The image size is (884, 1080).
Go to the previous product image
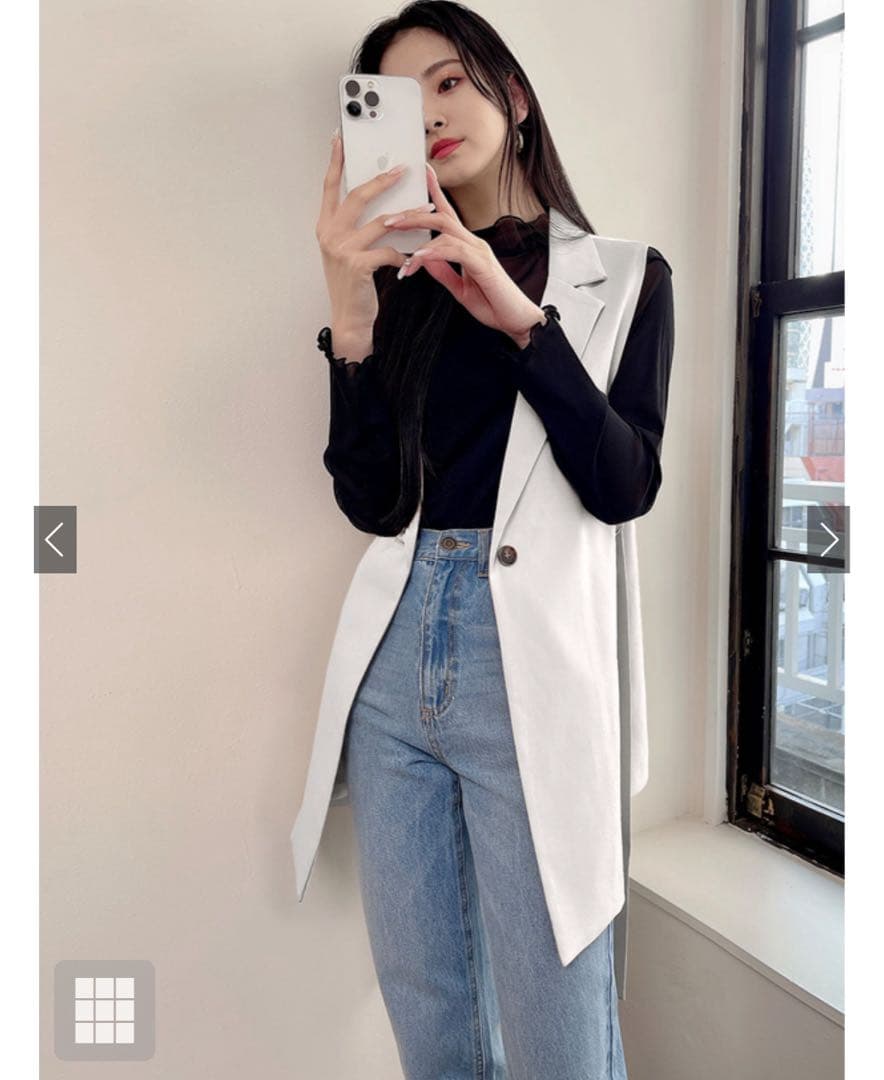55,540
